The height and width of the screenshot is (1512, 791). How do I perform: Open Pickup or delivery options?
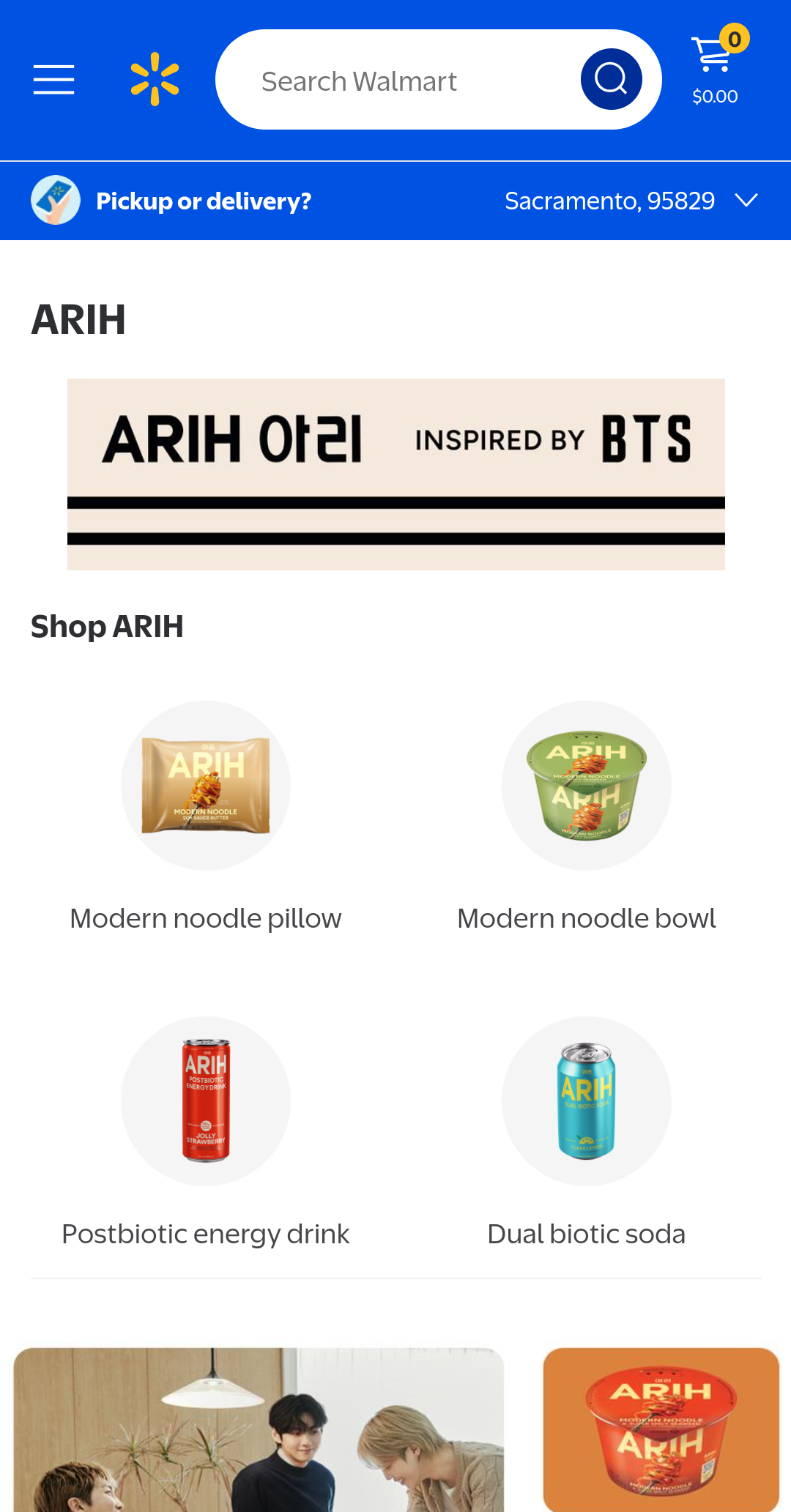171,200
